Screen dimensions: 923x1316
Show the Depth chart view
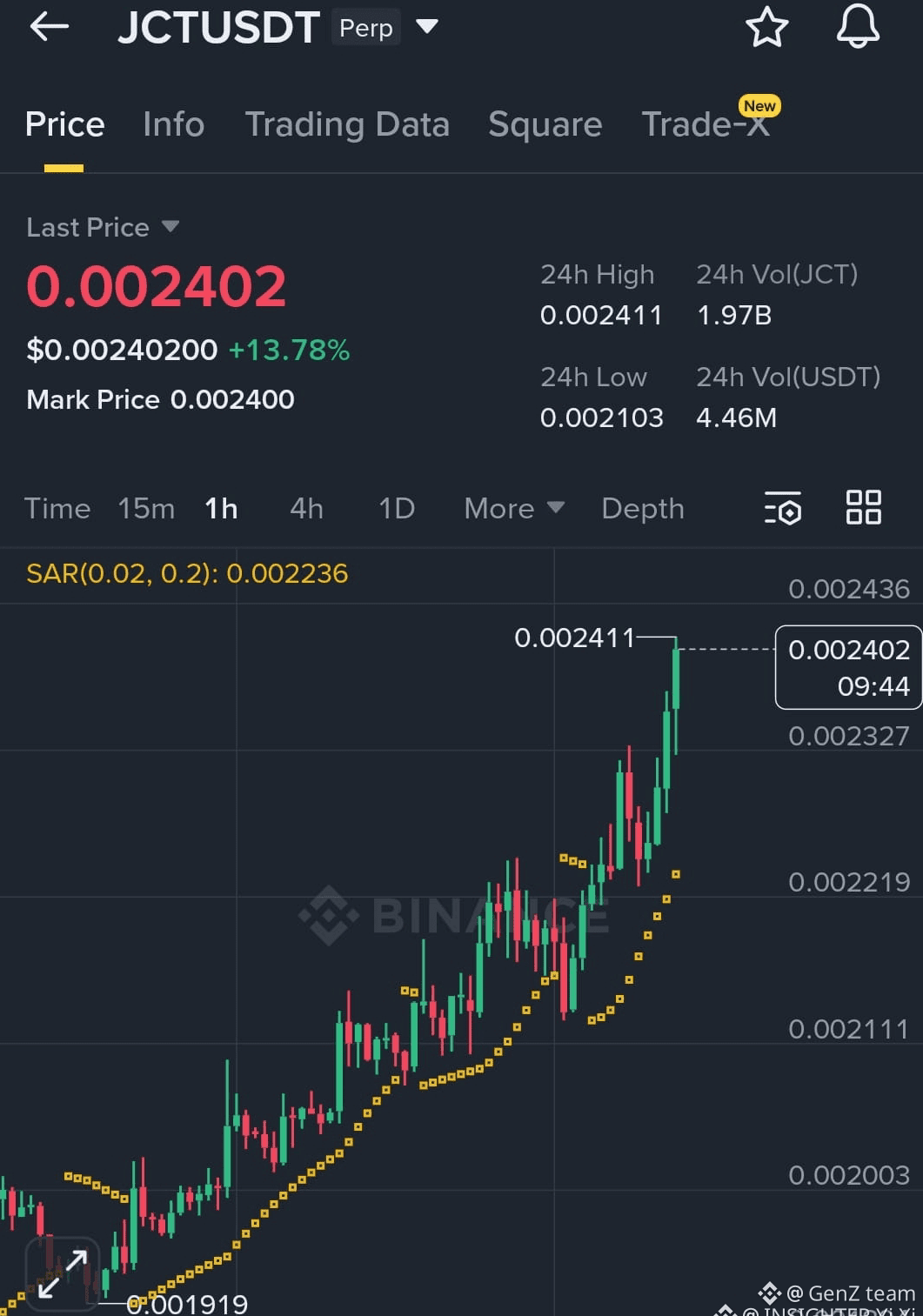coord(642,509)
